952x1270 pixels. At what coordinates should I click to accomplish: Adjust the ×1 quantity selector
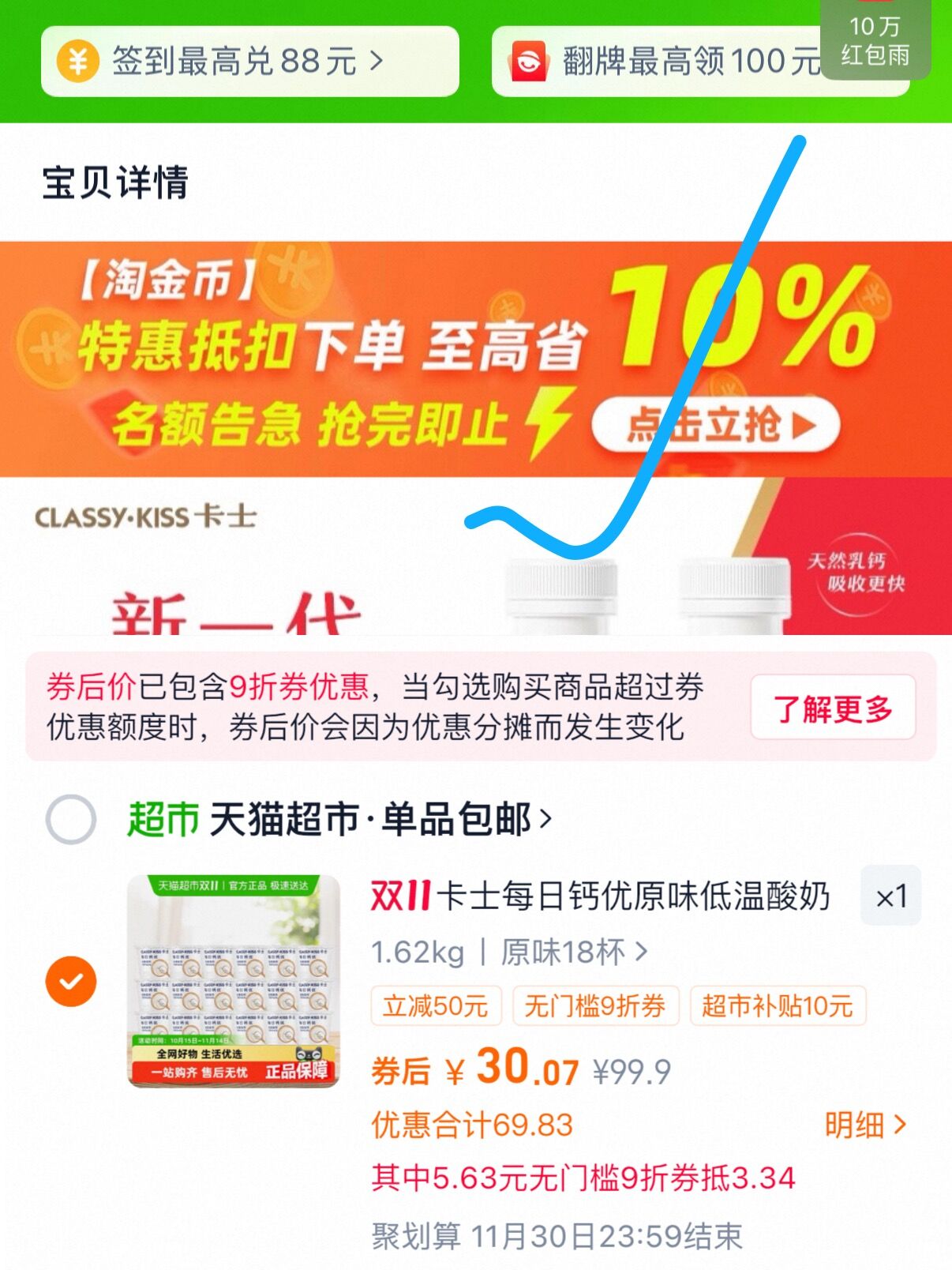(890, 896)
